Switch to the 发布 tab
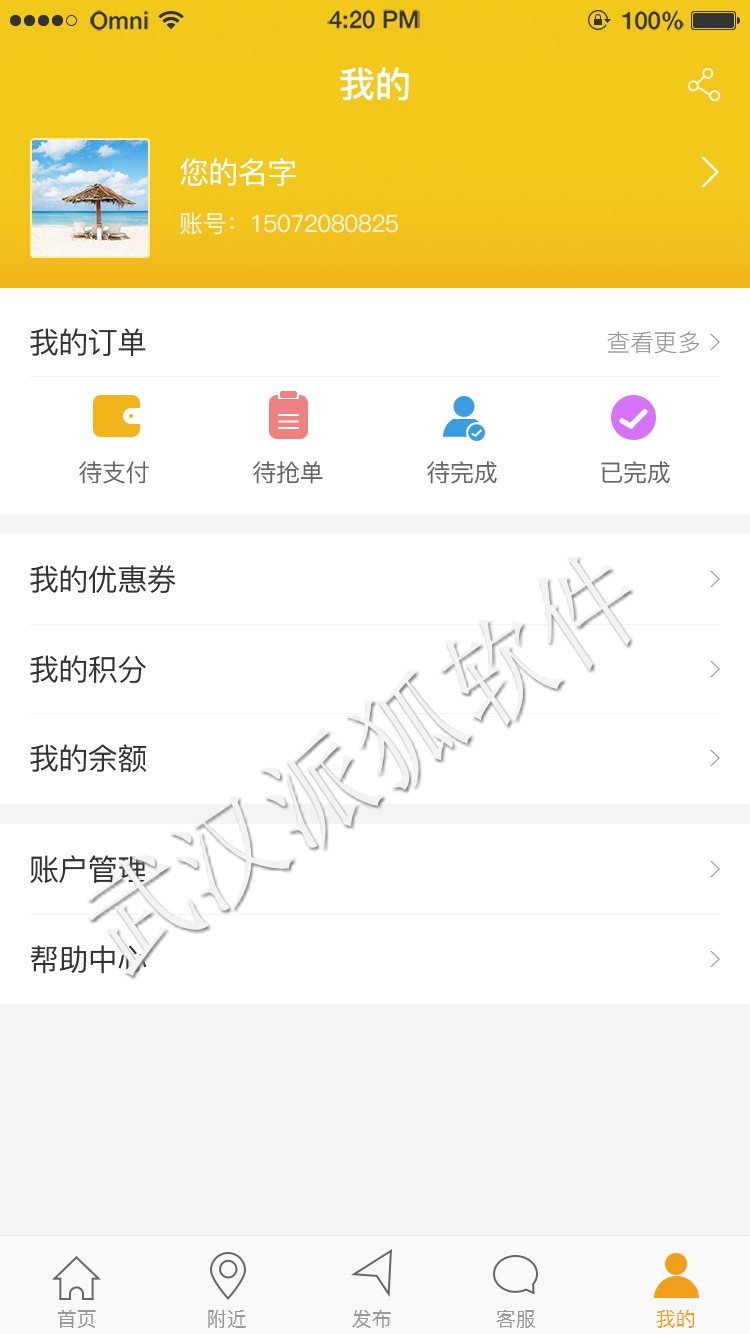 tap(372, 1291)
